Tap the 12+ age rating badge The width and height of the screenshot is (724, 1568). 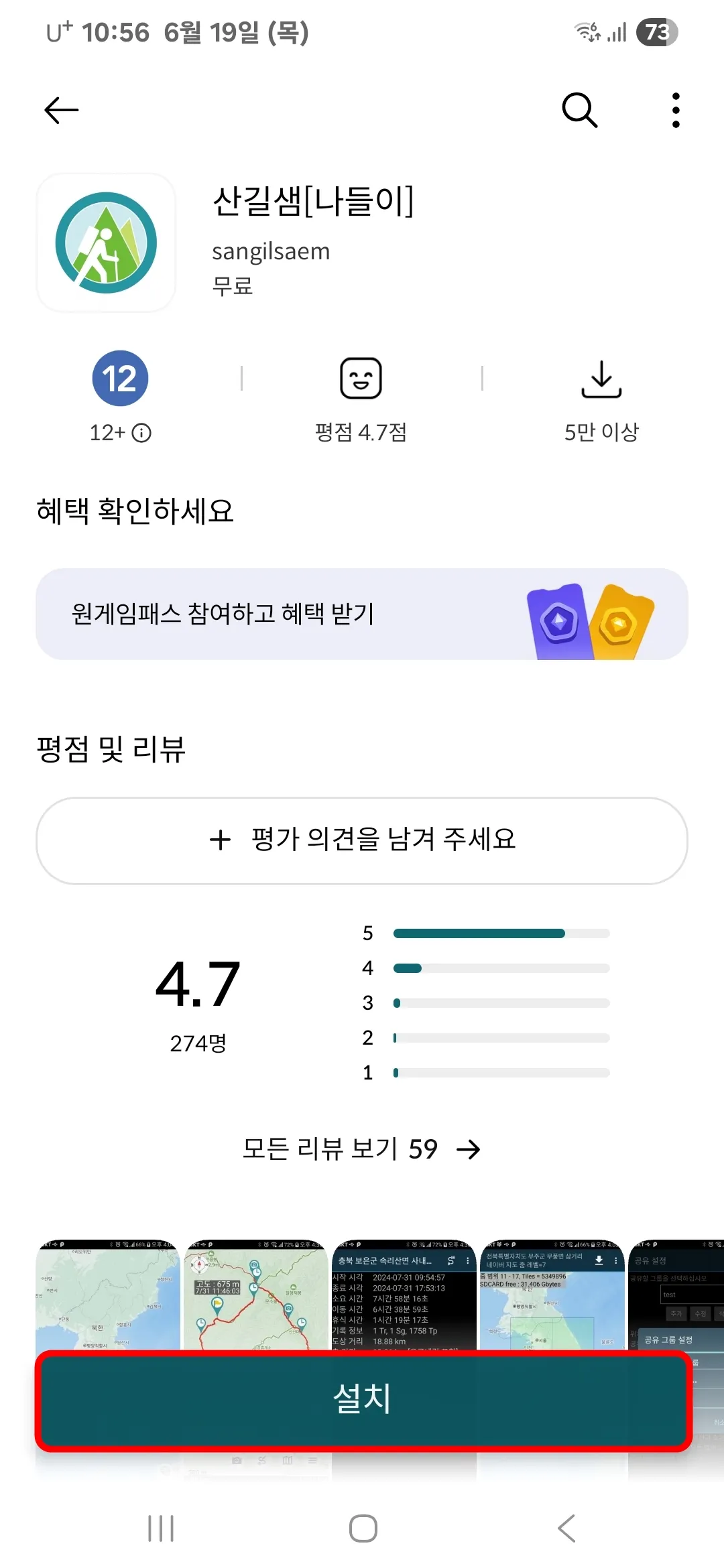[x=119, y=378]
